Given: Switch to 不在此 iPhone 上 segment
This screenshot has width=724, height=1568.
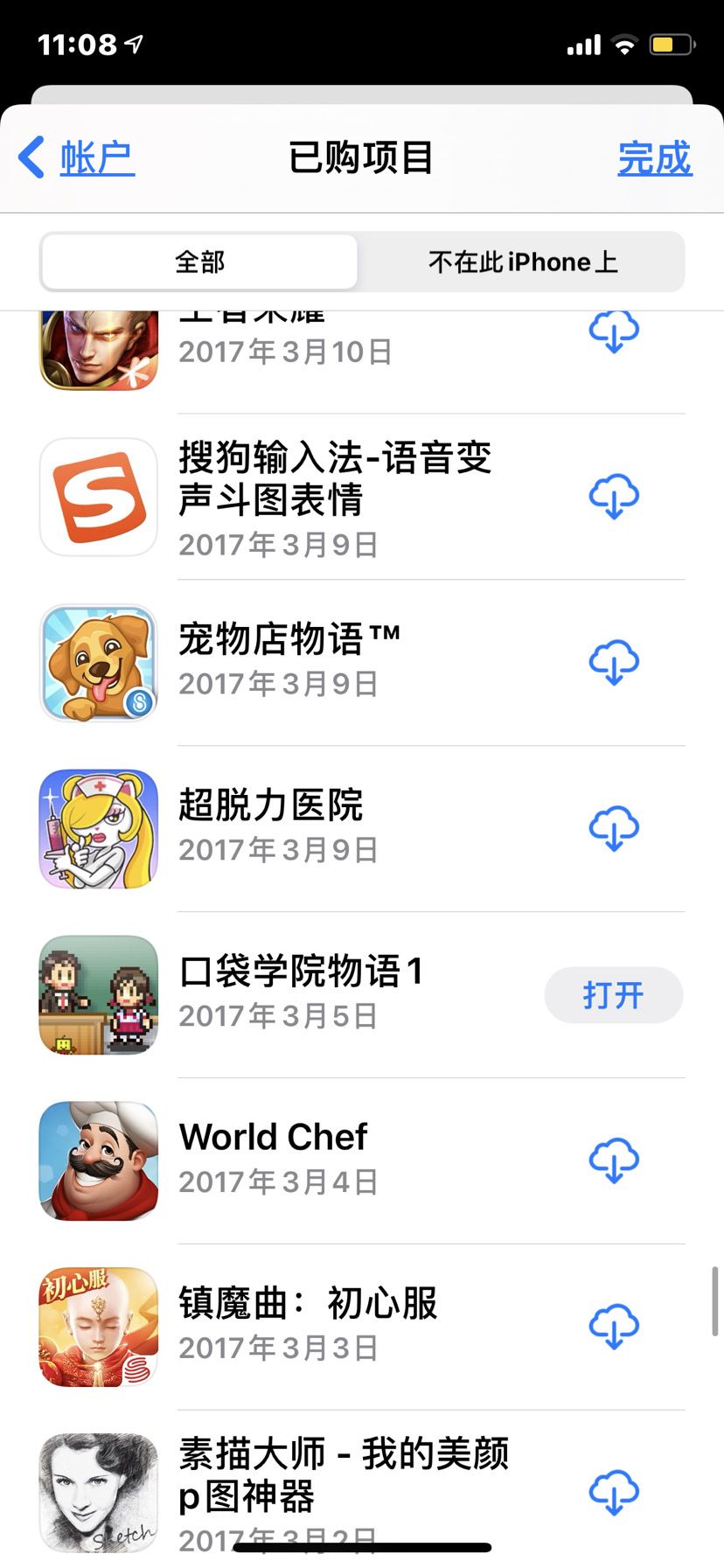Looking at the screenshot, I should click(x=522, y=261).
